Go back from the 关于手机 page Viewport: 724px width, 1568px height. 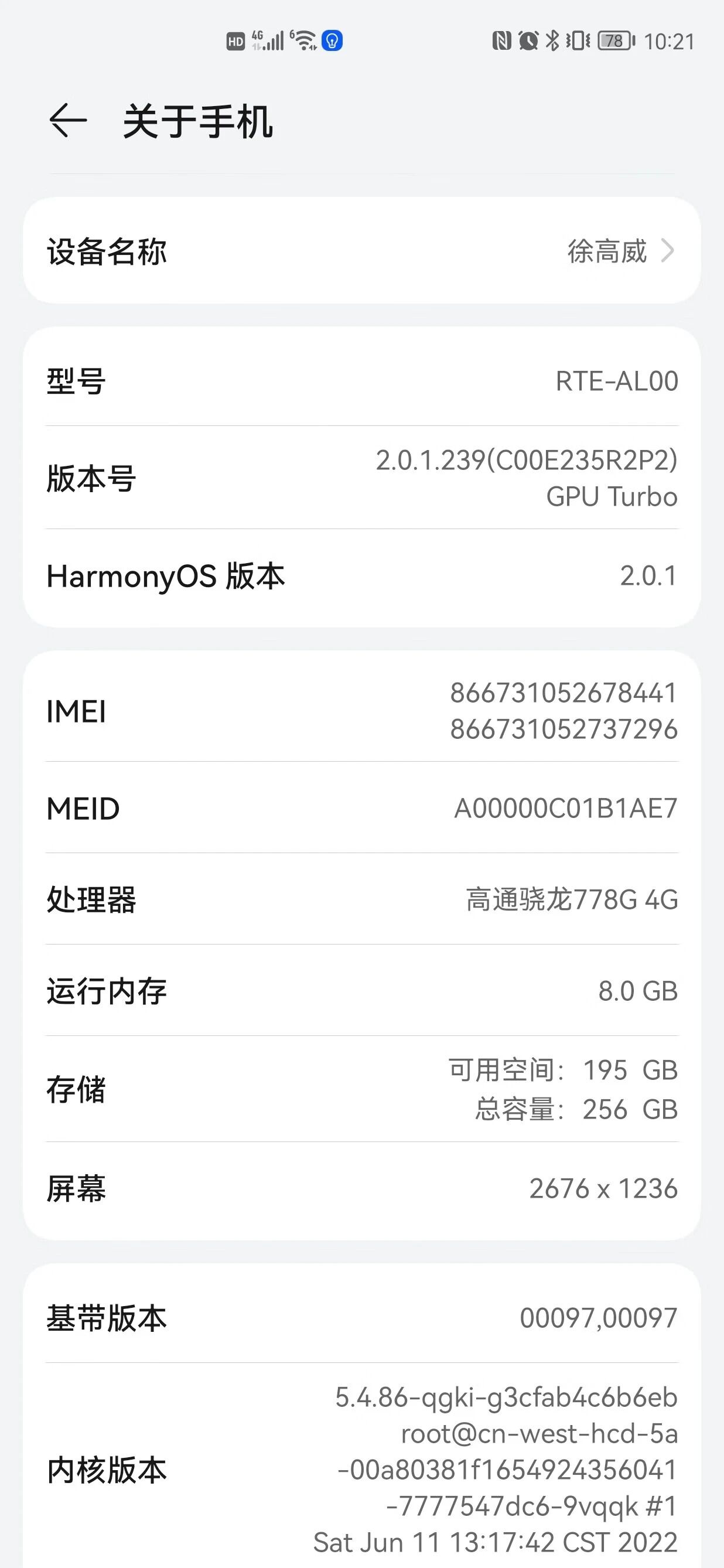coord(67,121)
